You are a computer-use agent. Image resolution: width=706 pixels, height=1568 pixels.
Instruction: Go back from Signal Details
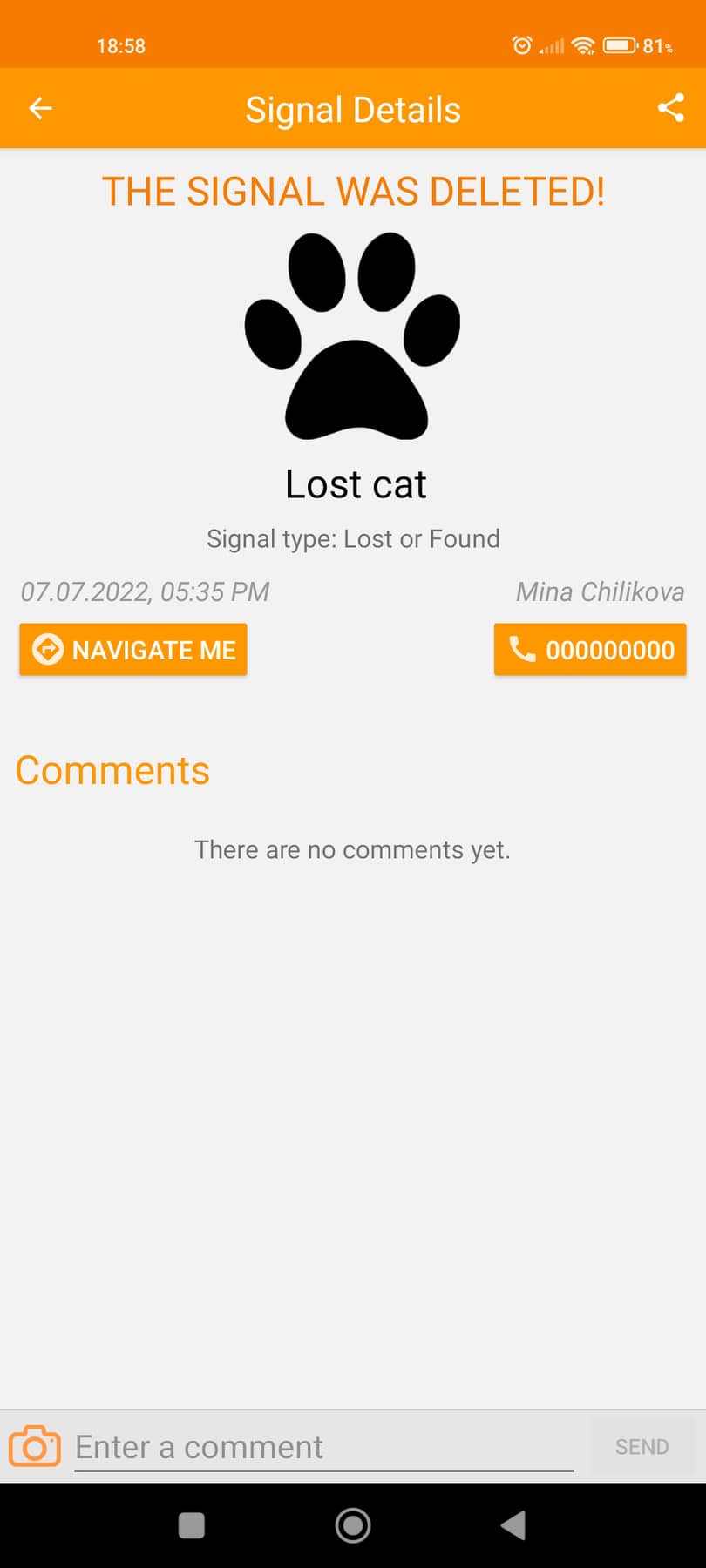[40, 108]
